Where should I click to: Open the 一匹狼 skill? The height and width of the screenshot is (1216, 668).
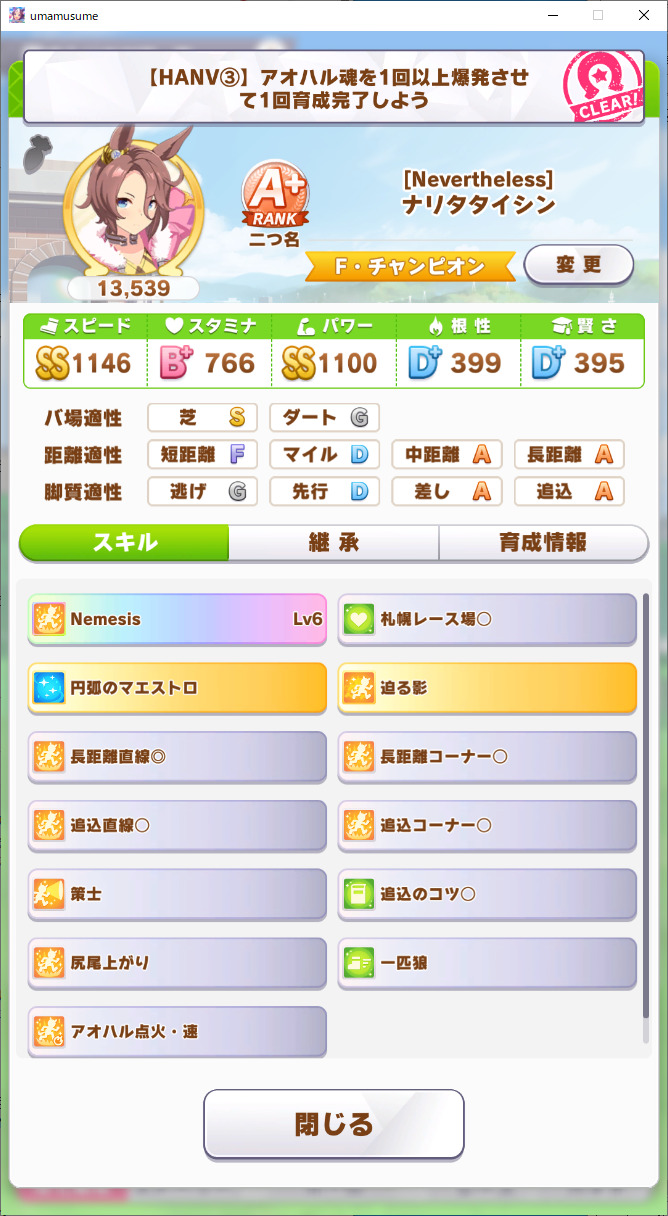pyautogui.click(x=487, y=963)
